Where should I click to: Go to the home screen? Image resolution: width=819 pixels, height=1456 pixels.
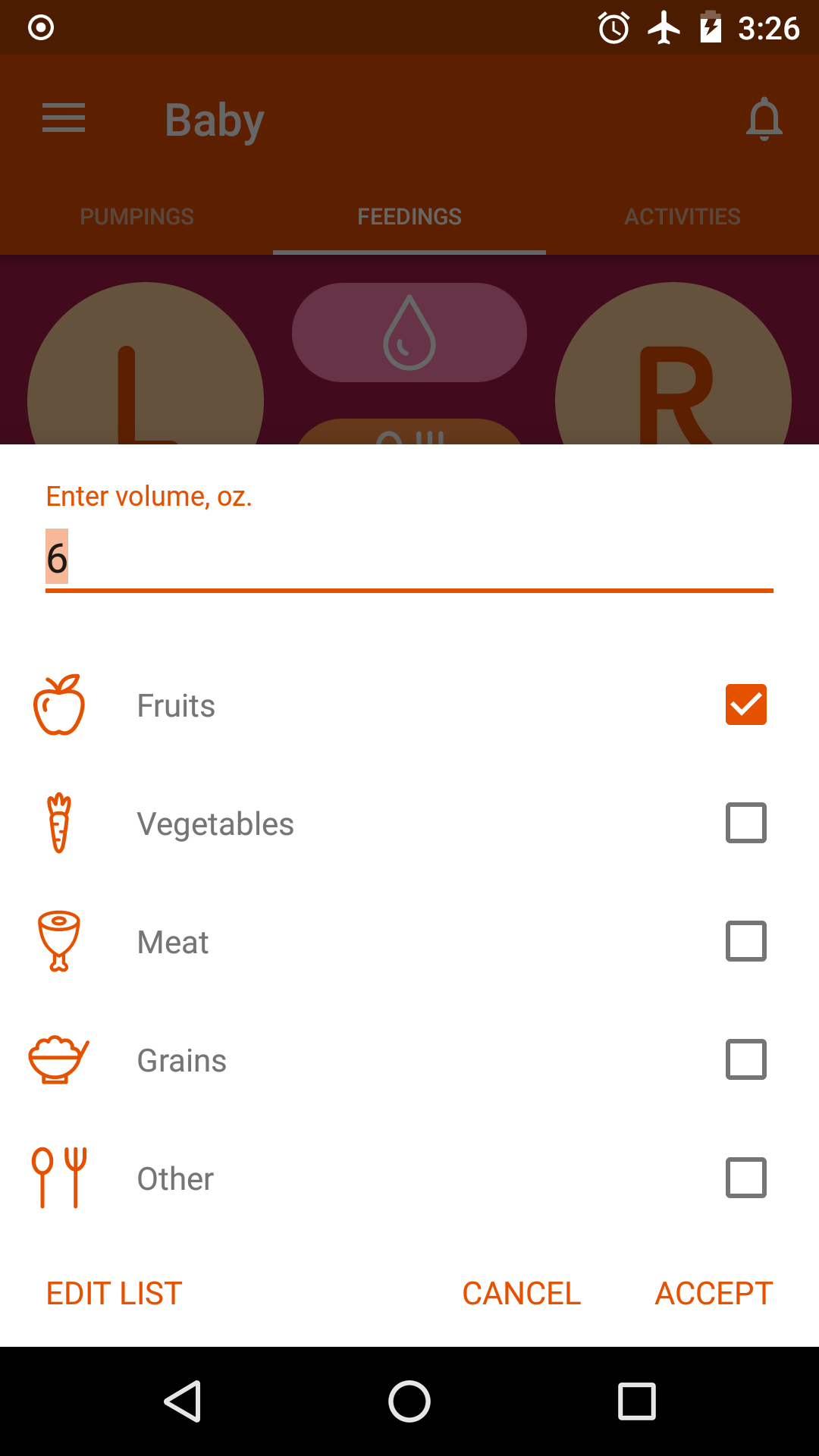[x=409, y=1401]
